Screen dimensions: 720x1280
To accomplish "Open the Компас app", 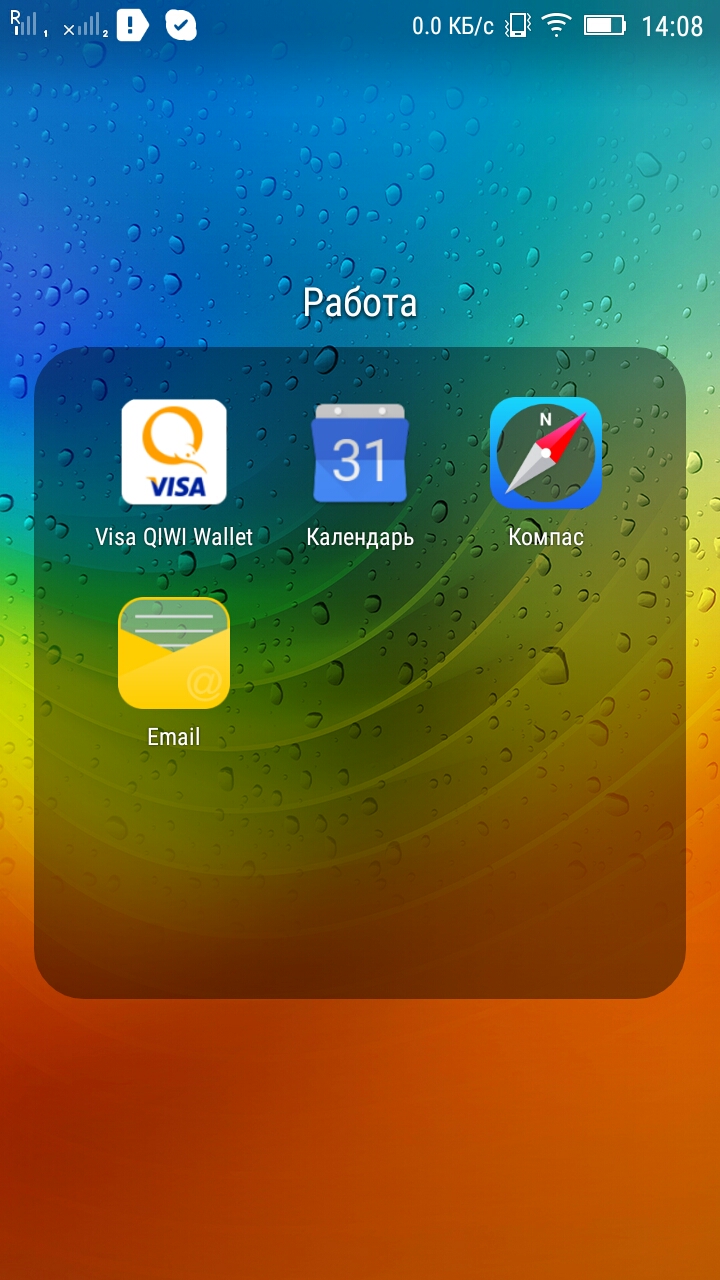I will 545,452.
